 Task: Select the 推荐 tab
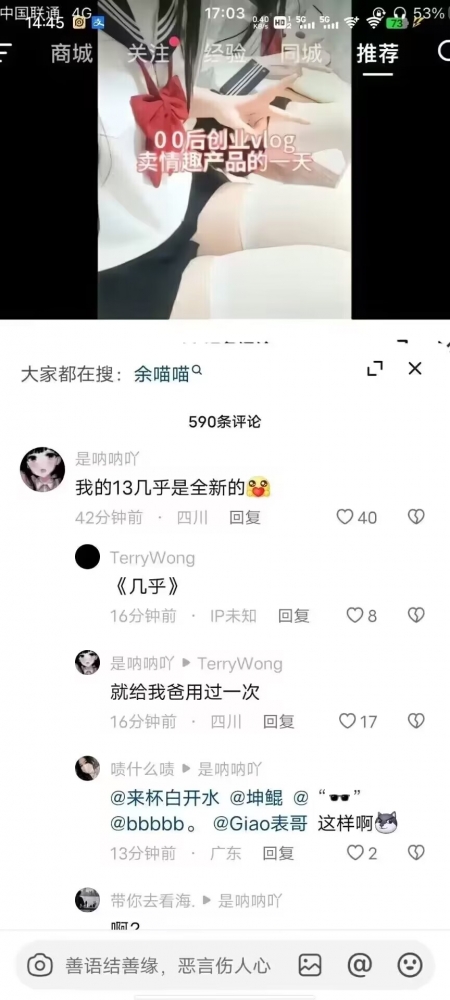pyautogui.click(x=377, y=54)
